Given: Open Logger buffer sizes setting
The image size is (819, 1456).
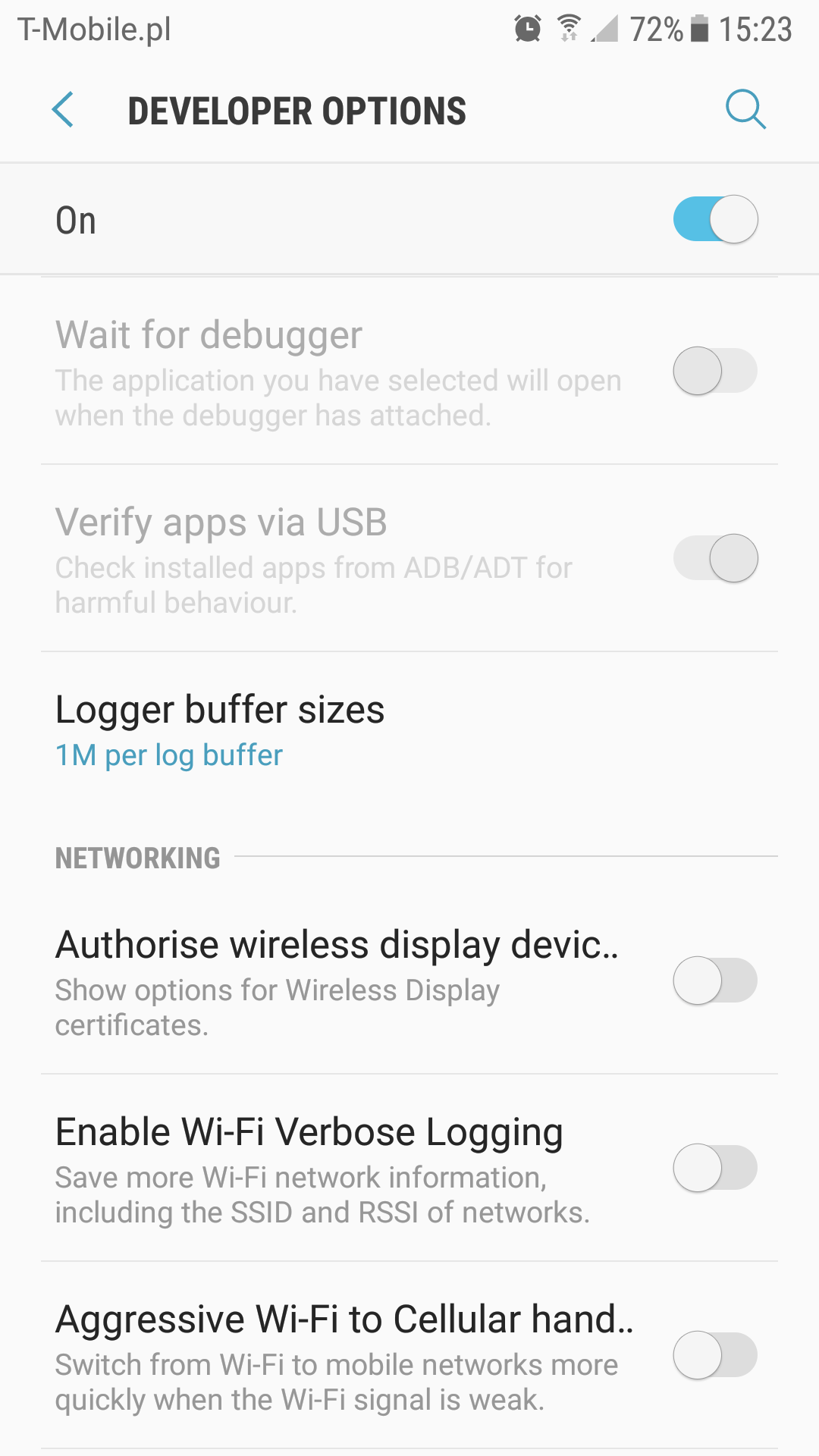Looking at the screenshot, I should (x=220, y=730).
